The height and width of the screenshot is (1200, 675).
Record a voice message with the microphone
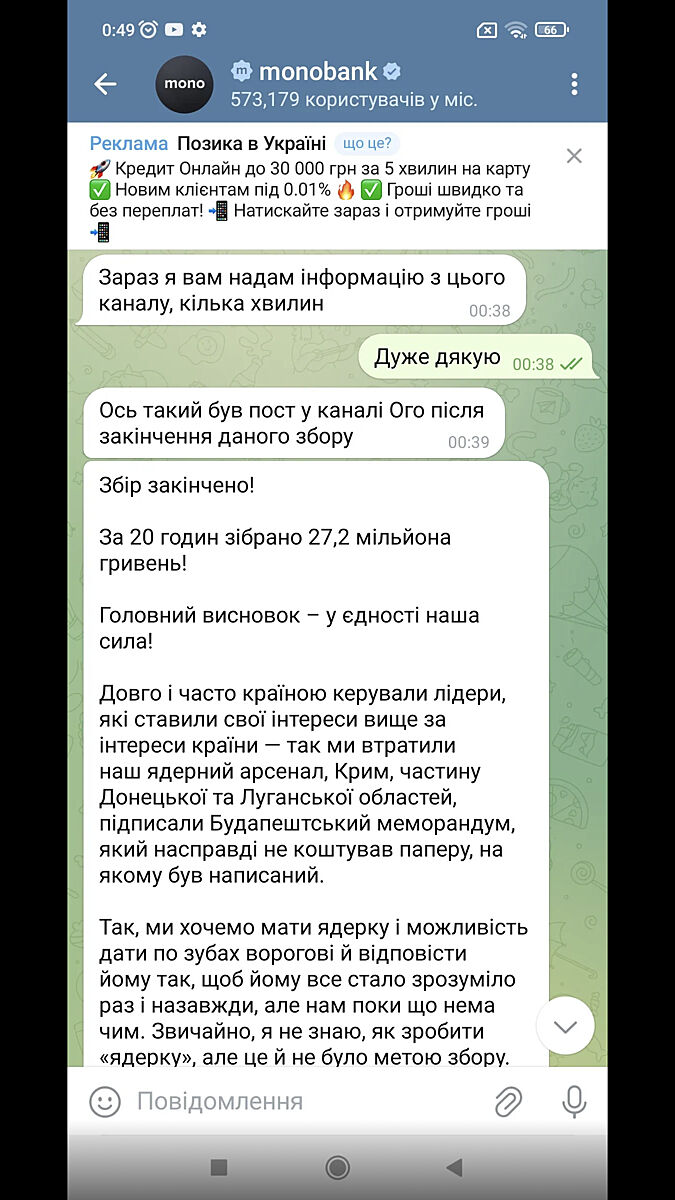[x=574, y=1102]
